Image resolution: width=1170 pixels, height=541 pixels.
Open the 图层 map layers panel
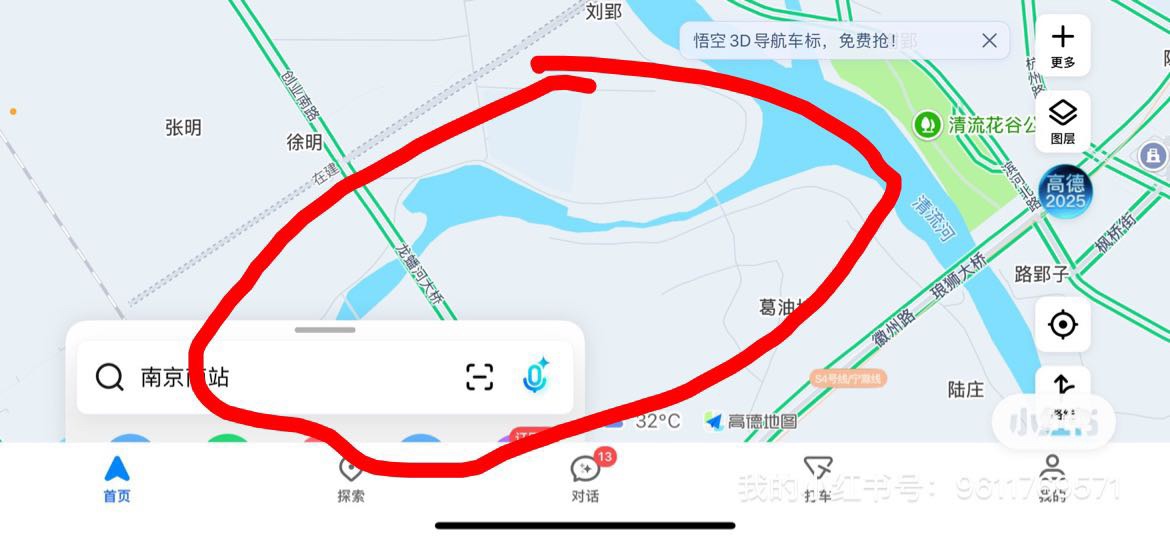pyautogui.click(x=1062, y=121)
